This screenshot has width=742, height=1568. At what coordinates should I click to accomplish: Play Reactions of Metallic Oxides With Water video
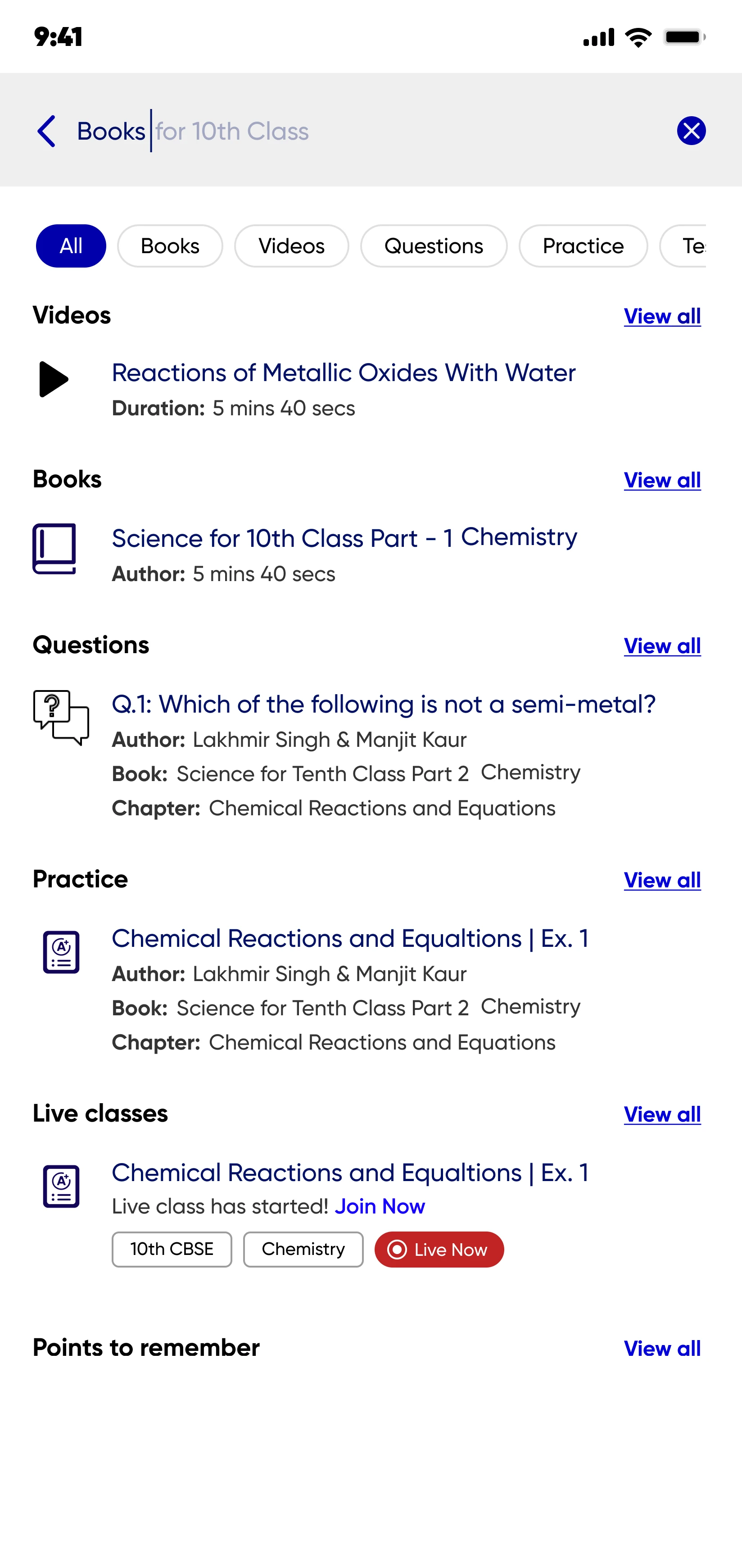tap(344, 373)
